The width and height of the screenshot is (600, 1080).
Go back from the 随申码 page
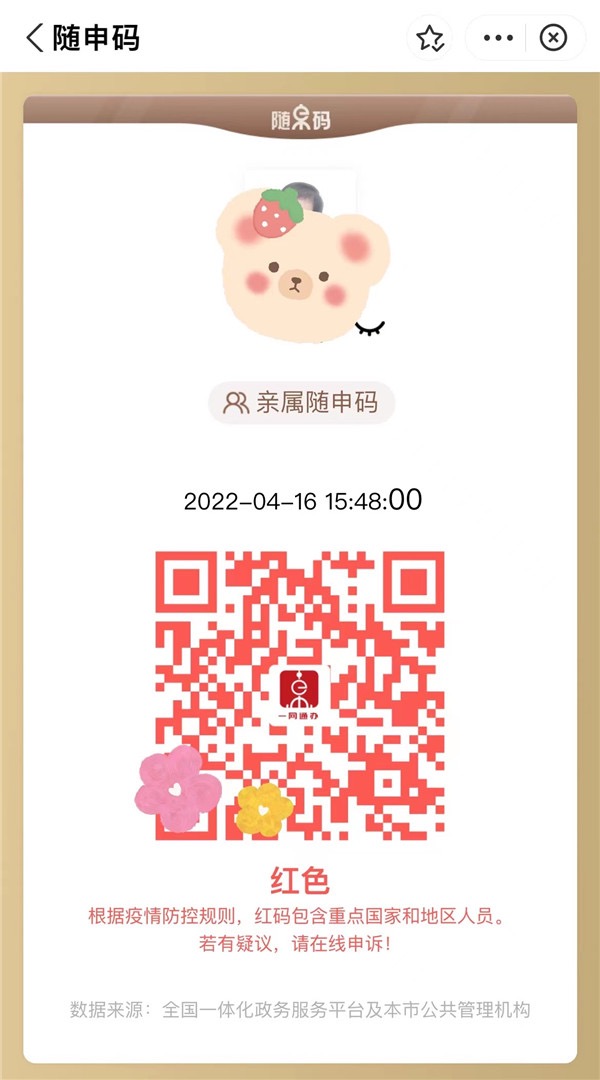tap(35, 38)
